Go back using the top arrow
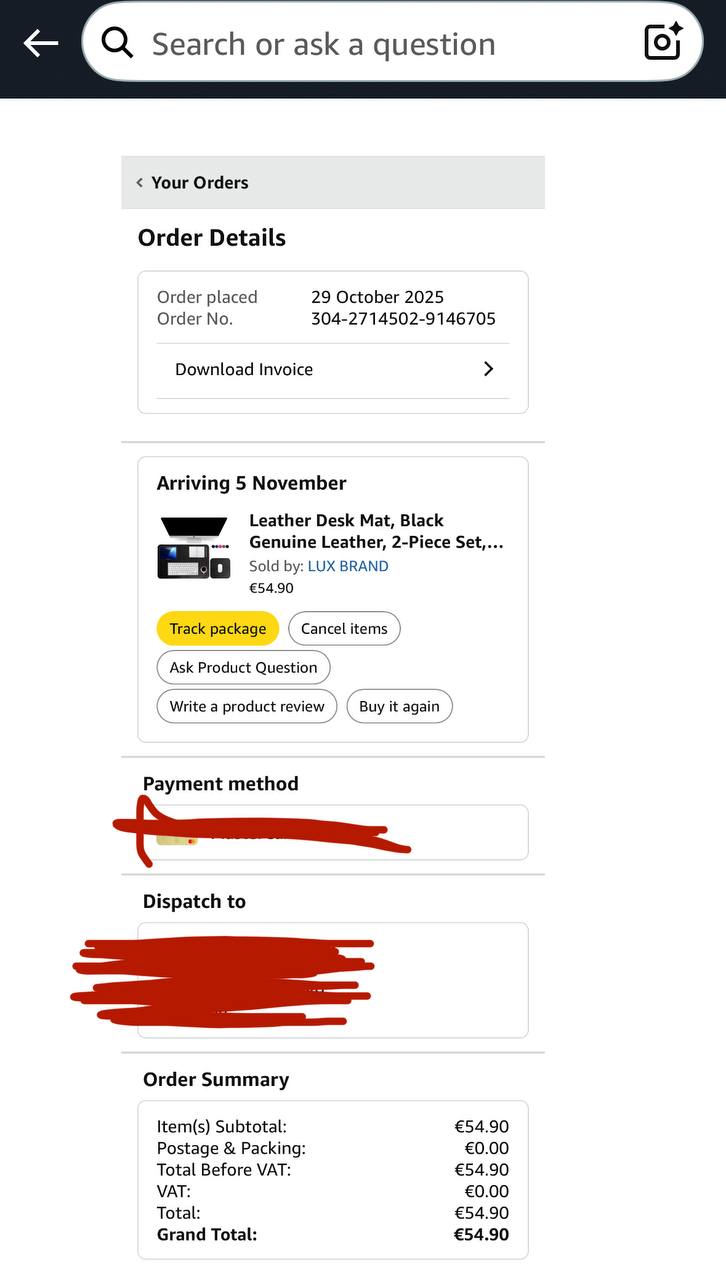This screenshot has height=1280, width=726. (x=41, y=43)
